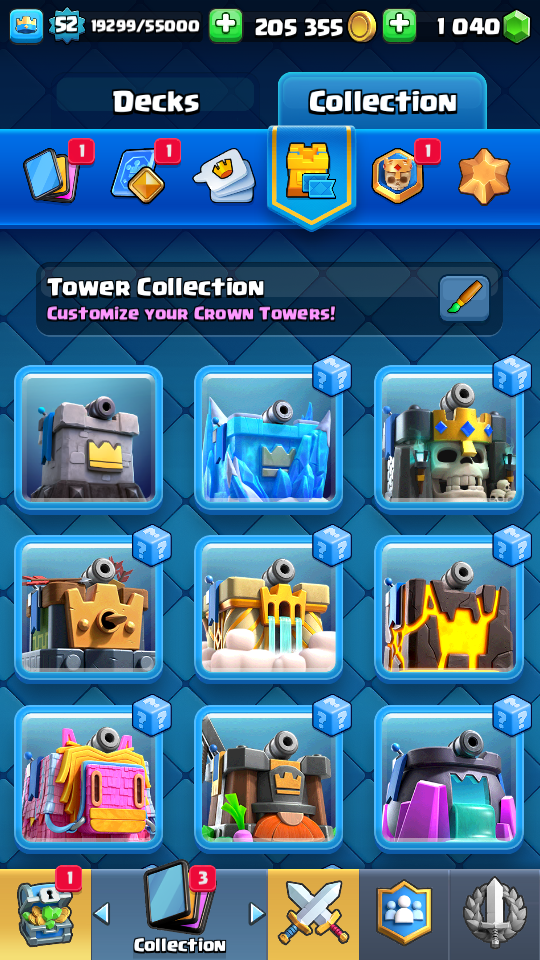Screen dimensions: 540x960
Task: Add gold using the plus button
Action: click(x=226, y=26)
